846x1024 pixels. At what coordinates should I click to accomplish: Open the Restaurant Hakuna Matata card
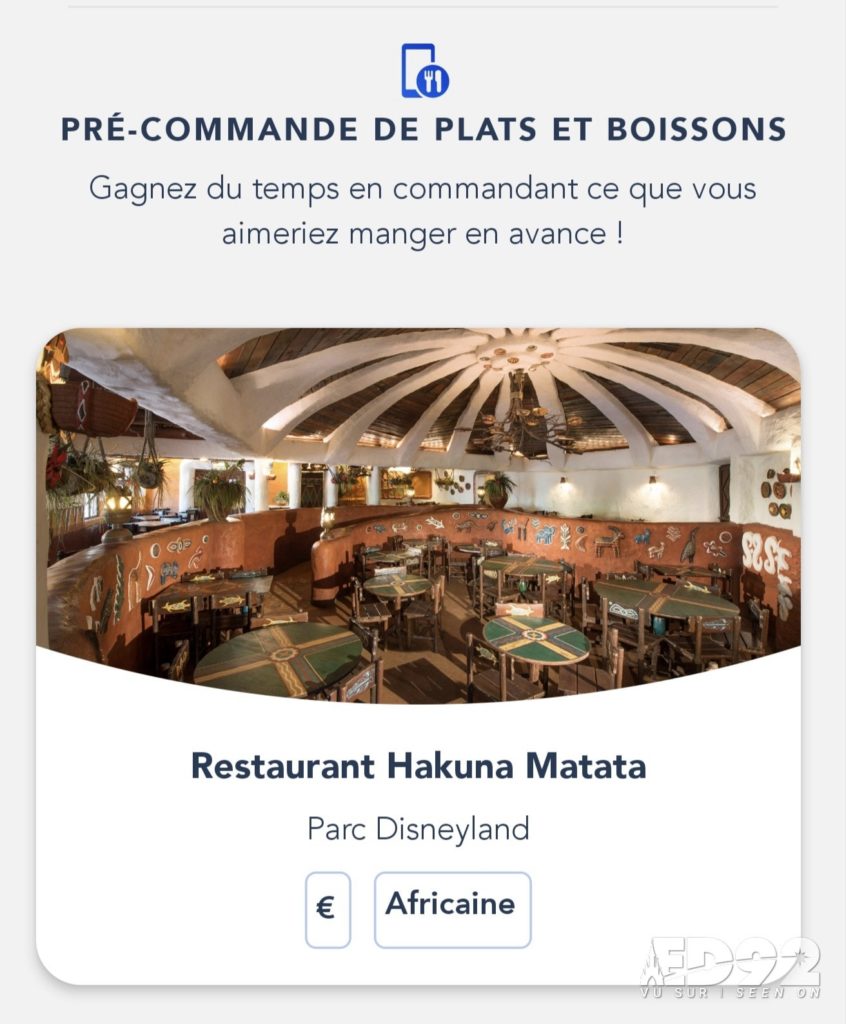tap(418, 767)
